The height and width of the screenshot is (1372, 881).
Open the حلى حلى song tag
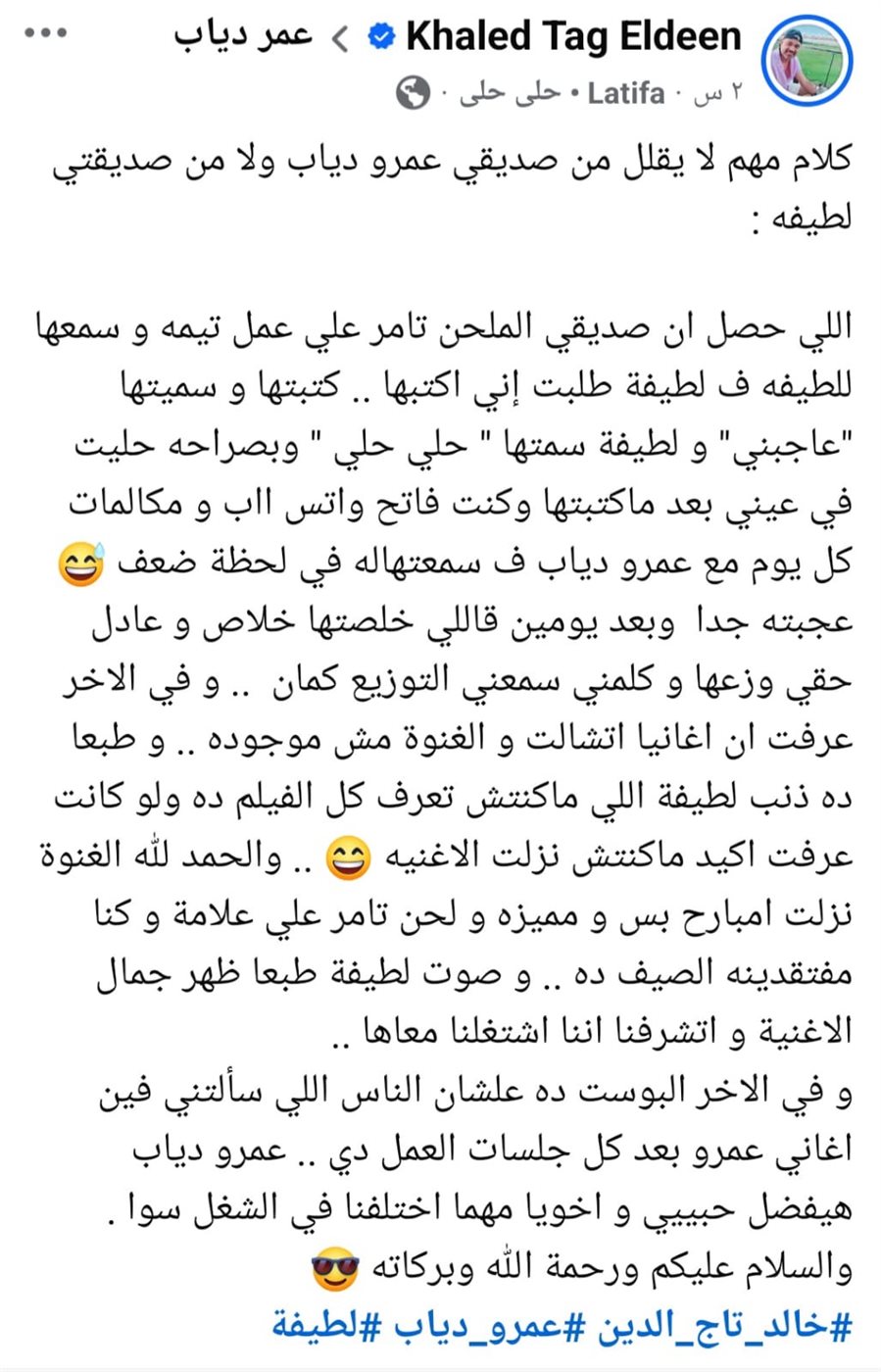point(511,93)
